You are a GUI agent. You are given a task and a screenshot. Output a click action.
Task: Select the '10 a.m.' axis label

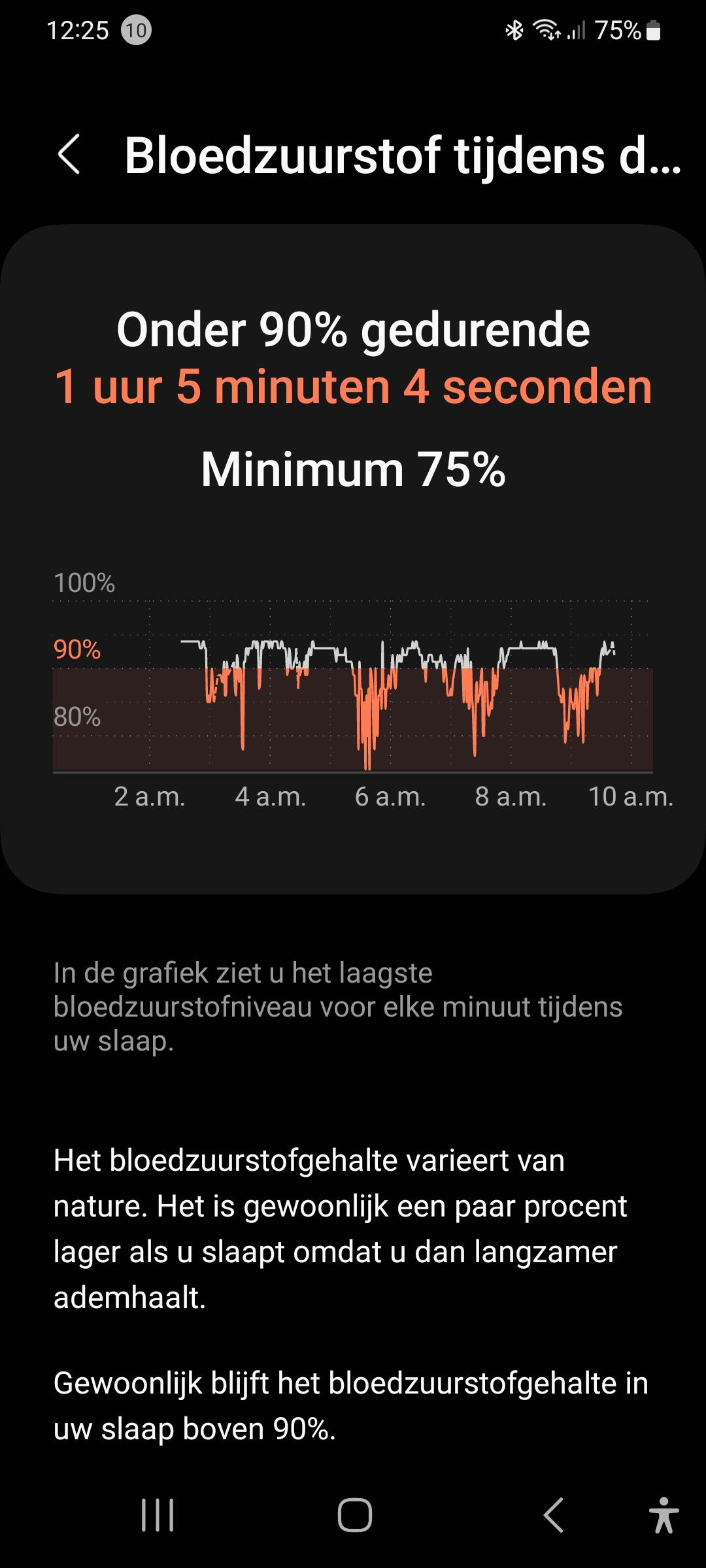click(629, 797)
